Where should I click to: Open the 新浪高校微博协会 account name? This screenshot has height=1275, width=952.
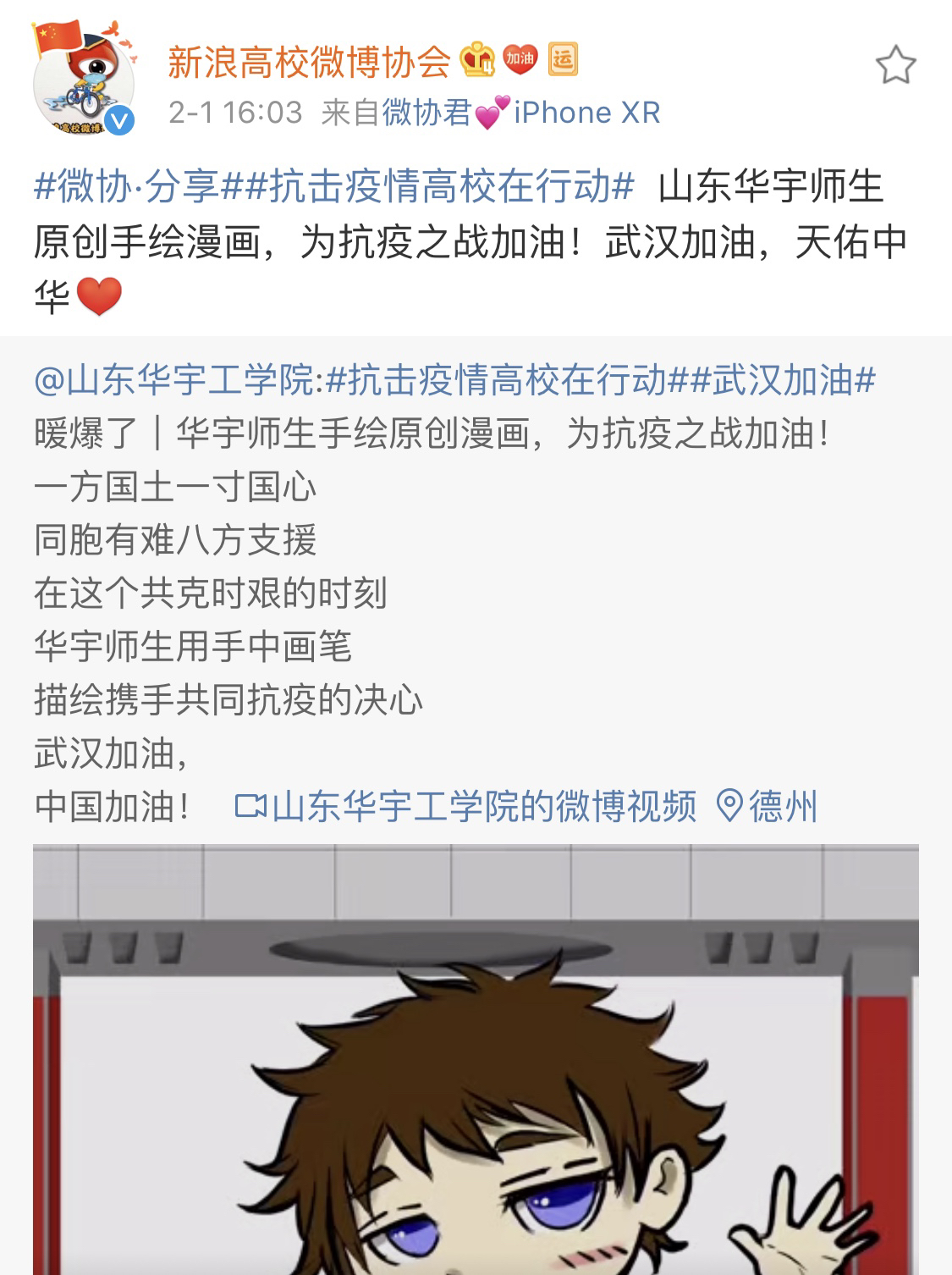point(309,62)
